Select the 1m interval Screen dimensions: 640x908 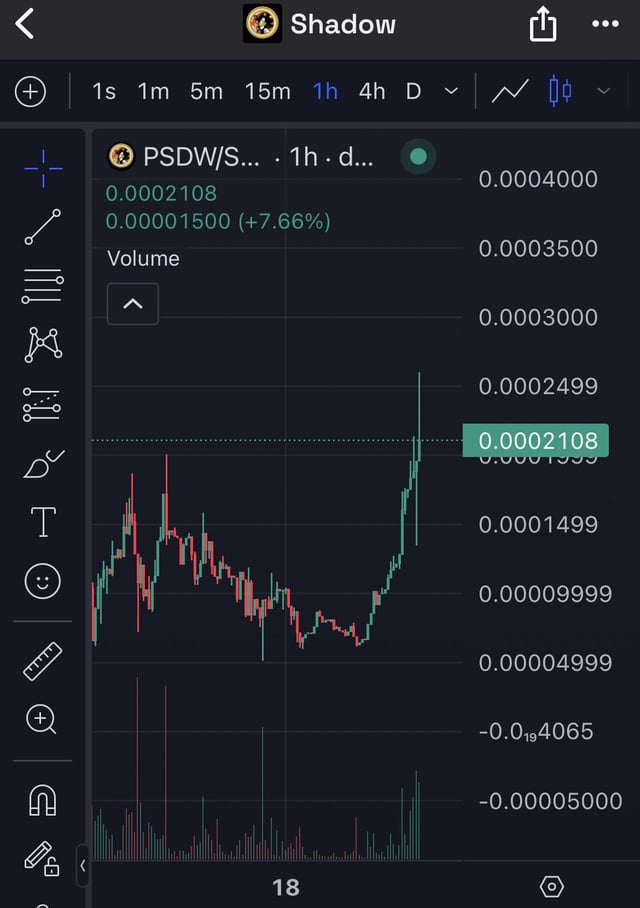point(153,92)
